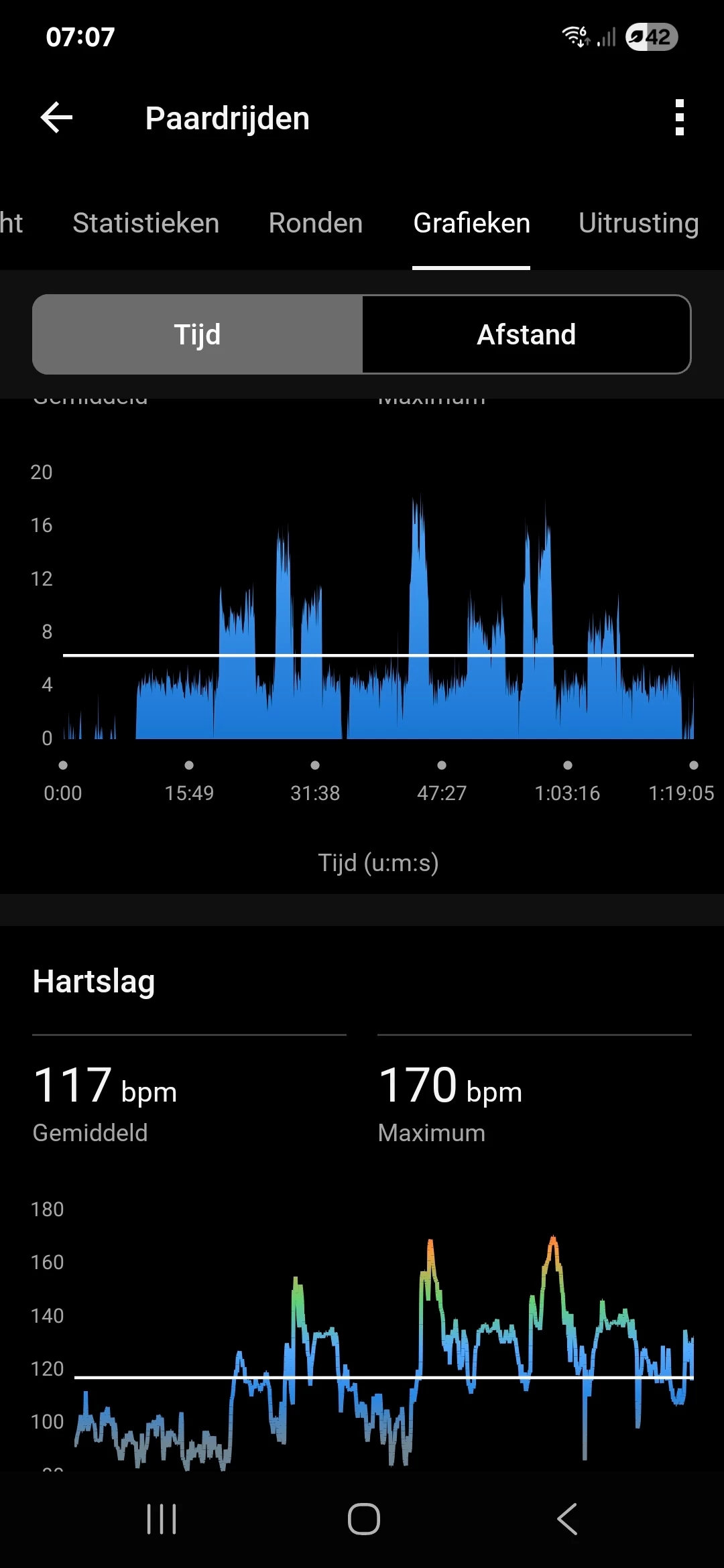Open recent apps from the navigation bar
Screen dimensions: 724x1568
click(162, 1518)
